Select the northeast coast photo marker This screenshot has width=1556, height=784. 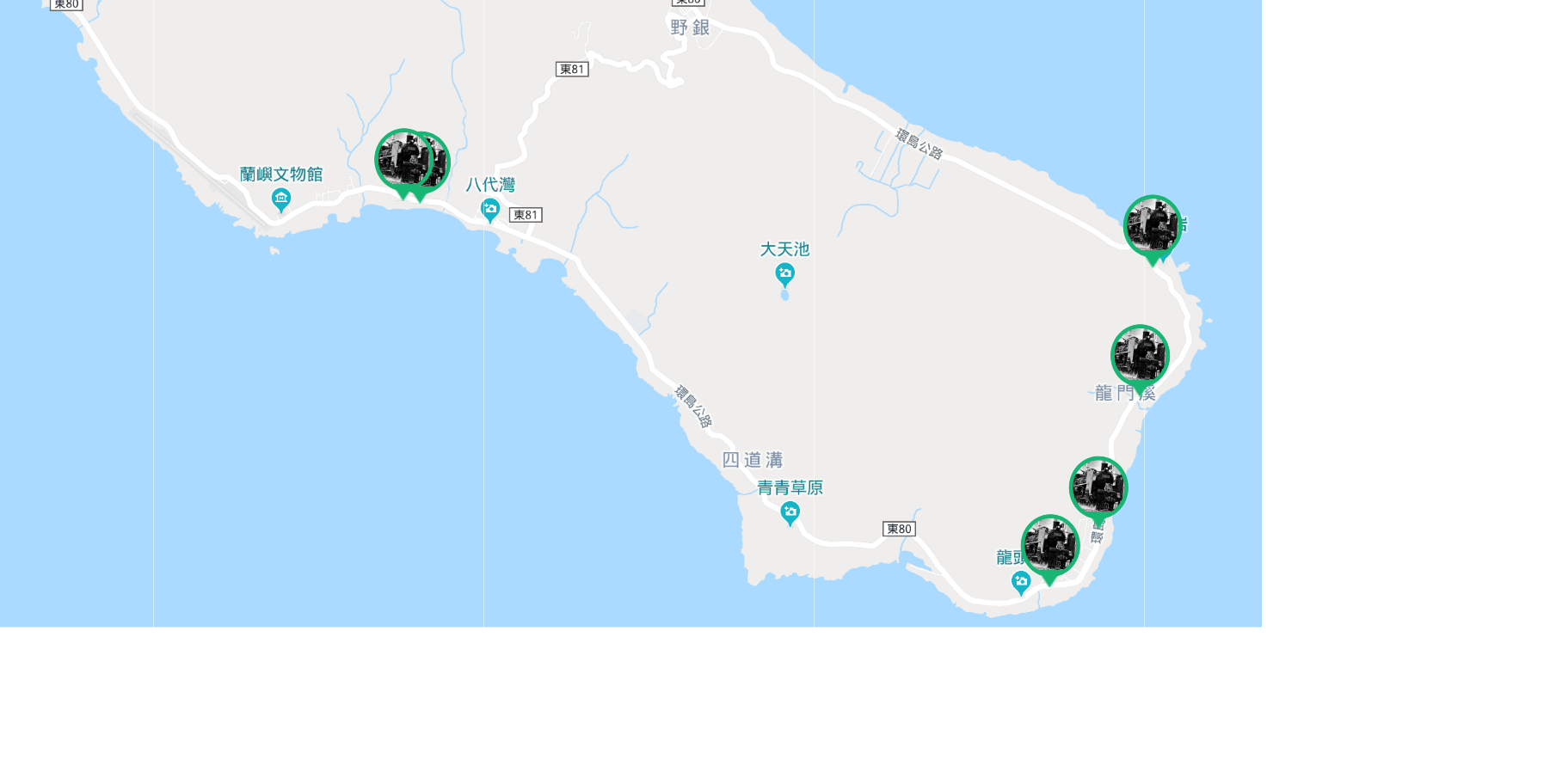pos(1153,225)
